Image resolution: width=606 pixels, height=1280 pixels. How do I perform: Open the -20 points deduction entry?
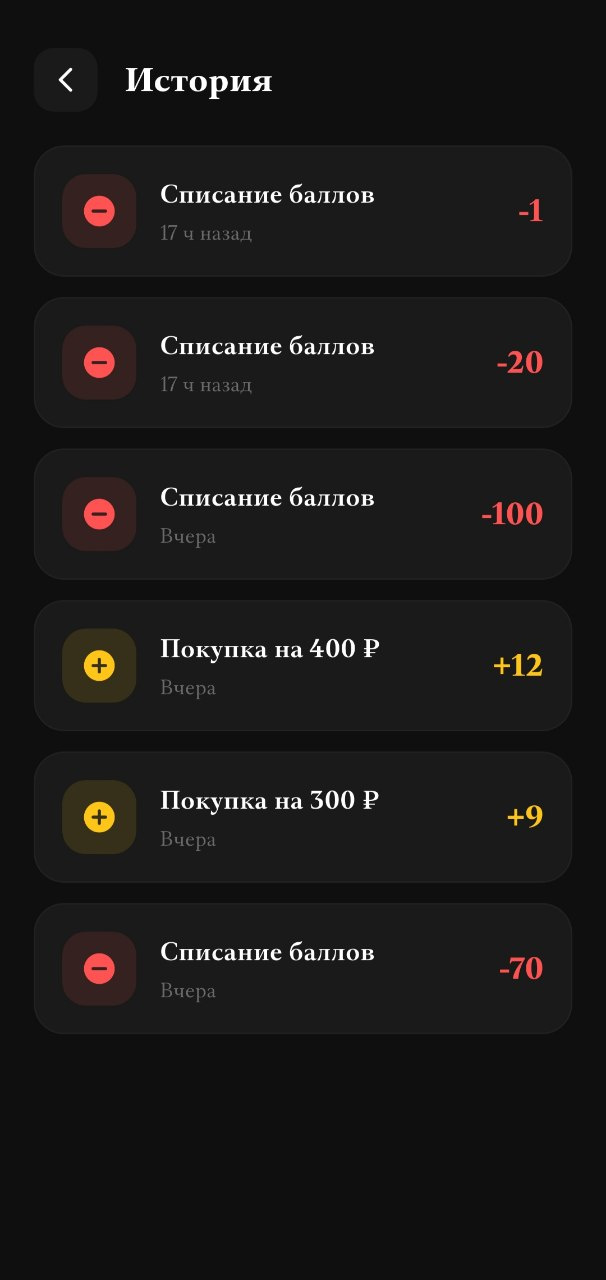[x=302, y=362]
